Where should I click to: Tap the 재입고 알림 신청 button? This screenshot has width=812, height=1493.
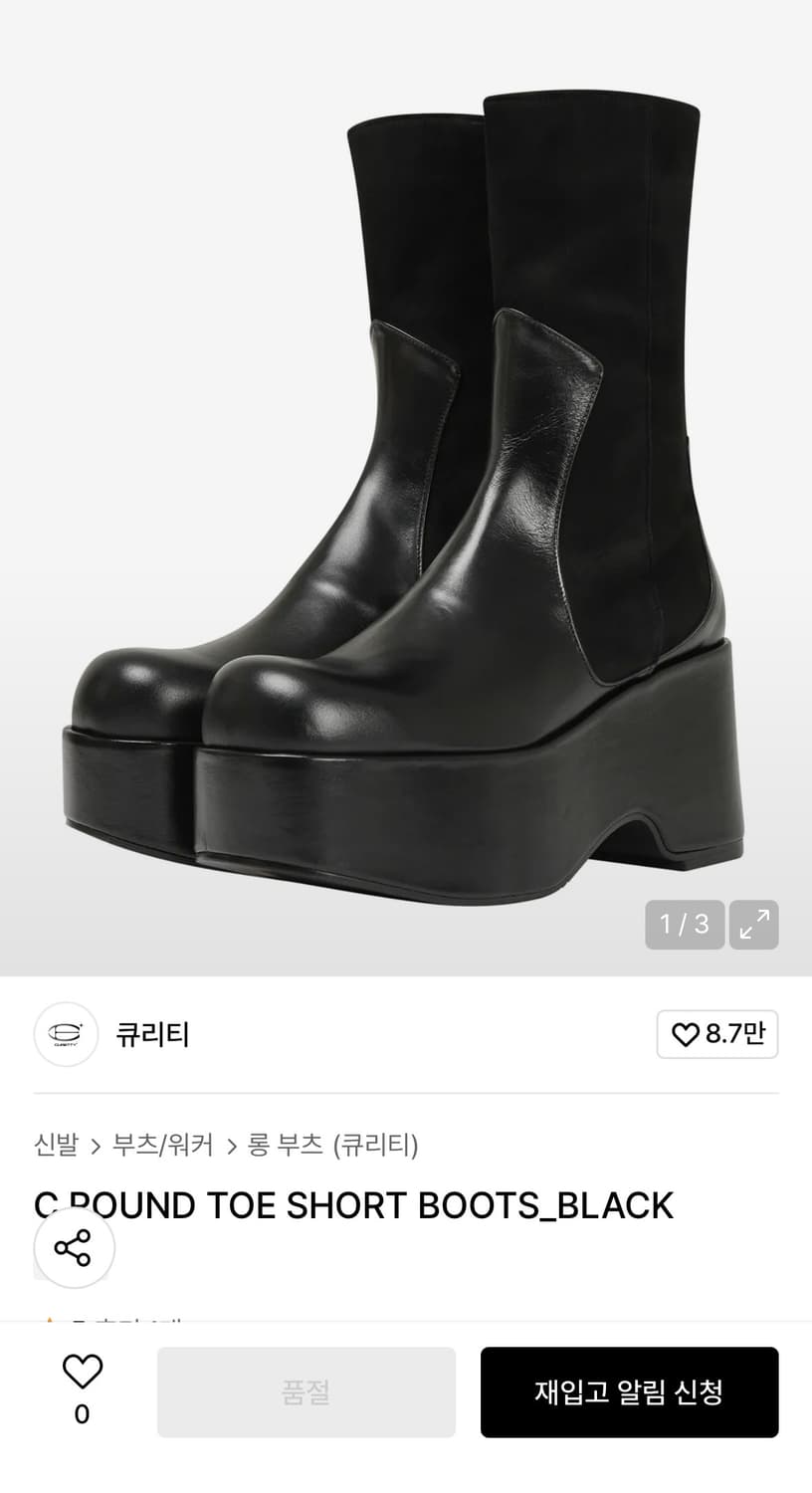[x=630, y=1391]
